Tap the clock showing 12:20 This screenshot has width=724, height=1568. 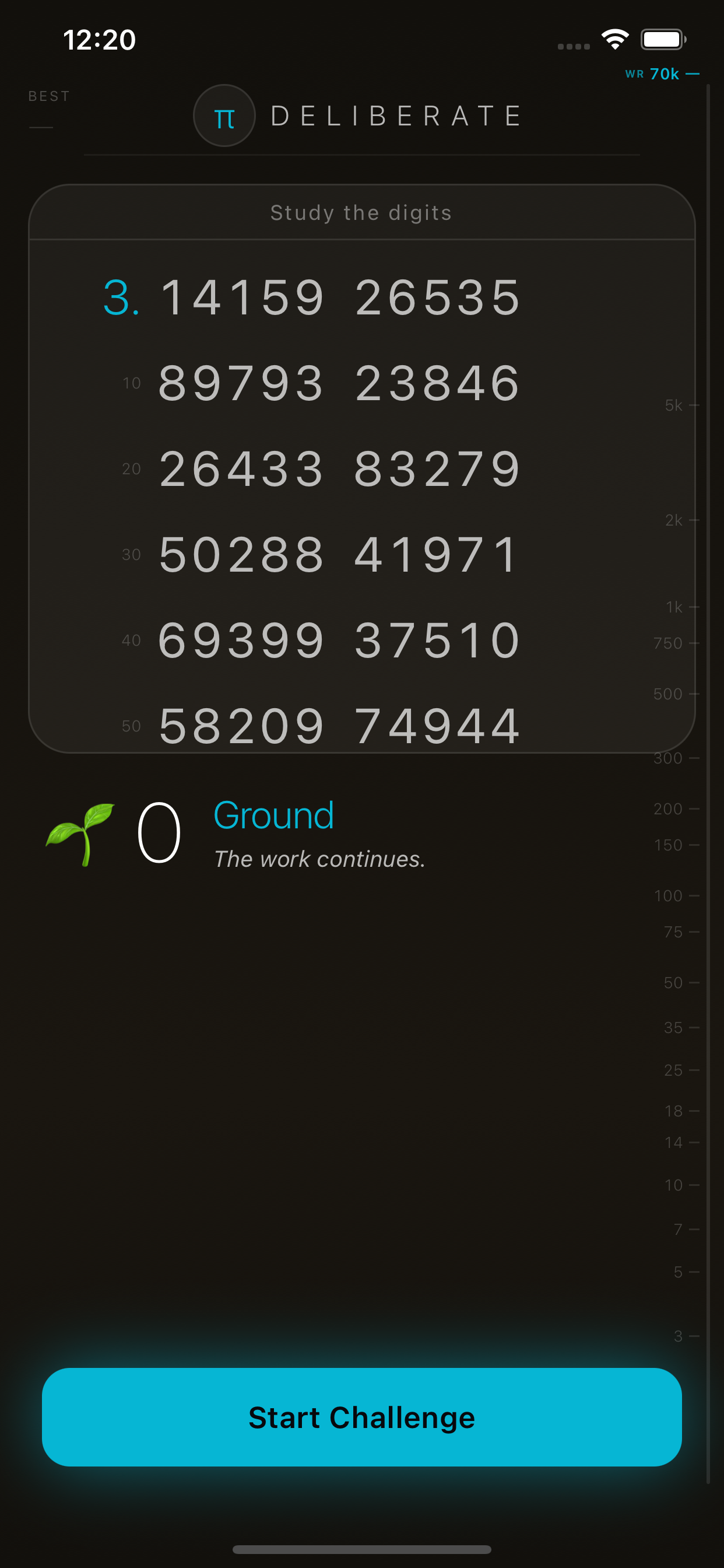(x=99, y=39)
